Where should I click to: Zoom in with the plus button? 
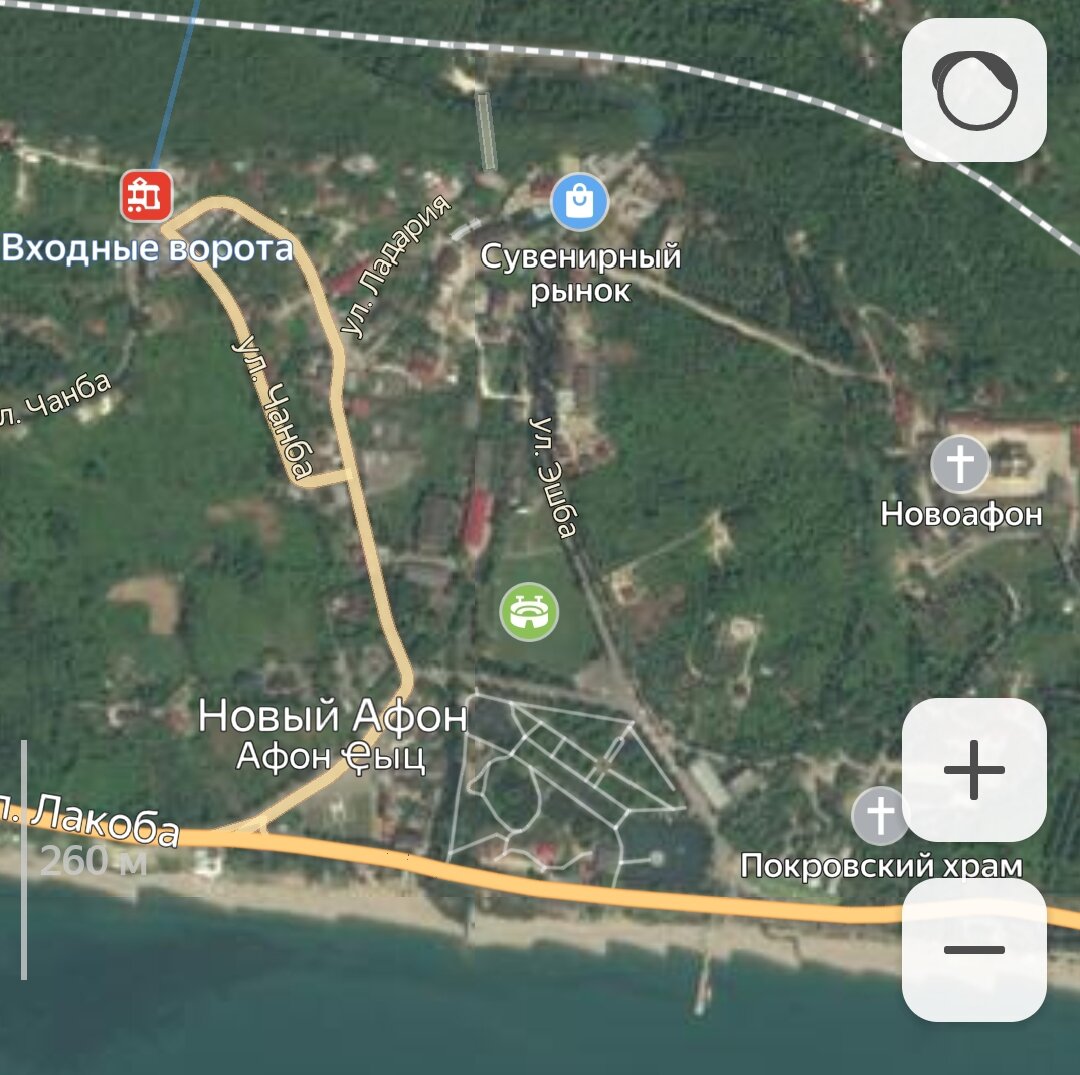(974, 770)
